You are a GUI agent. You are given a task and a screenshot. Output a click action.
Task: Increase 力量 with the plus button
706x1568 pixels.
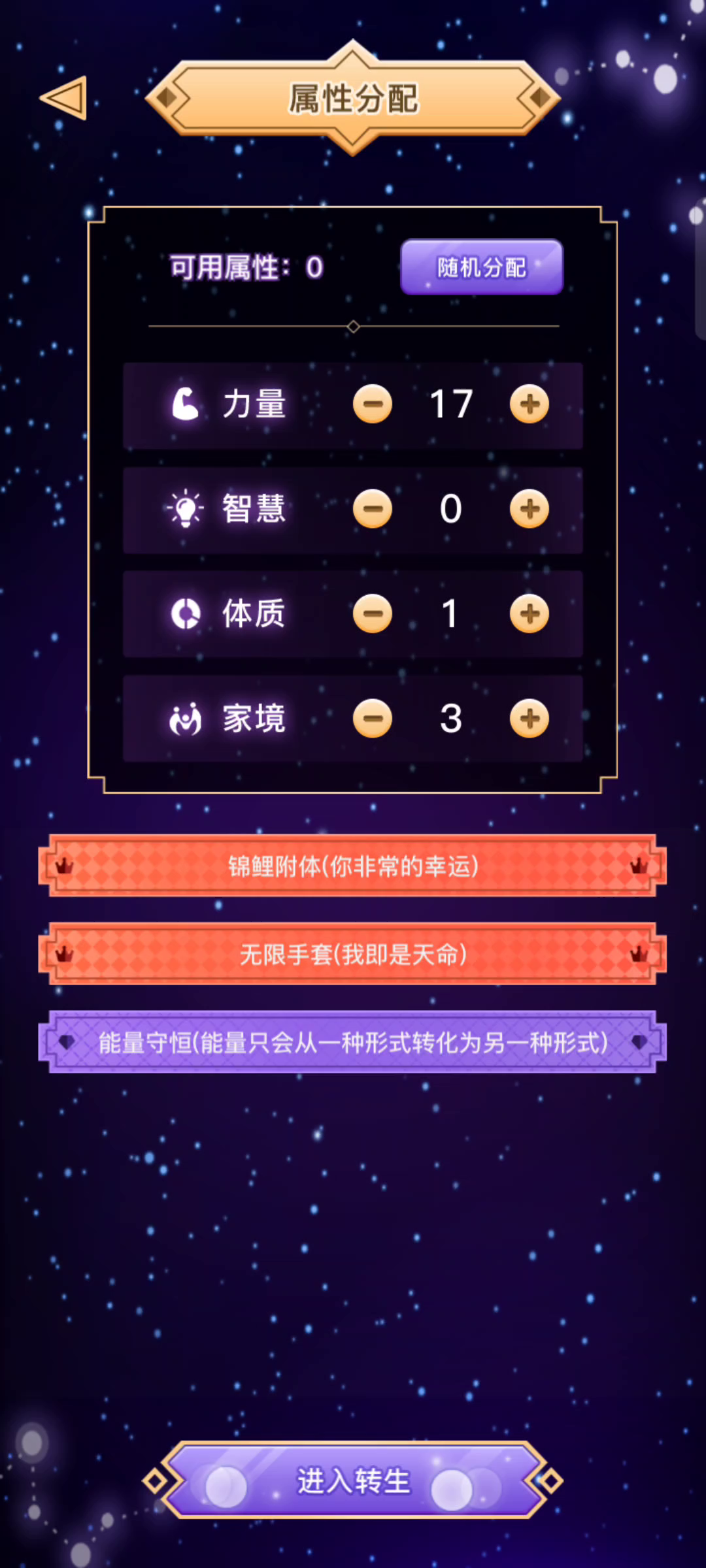pyautogui.click(x=529, y=404)
